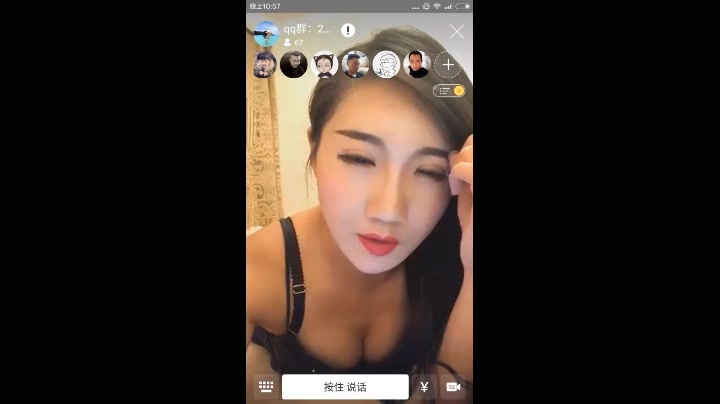The width and height of the screenshot is (720, 404).
Task: Add a member with the plus button
Action: pos(448,65)
